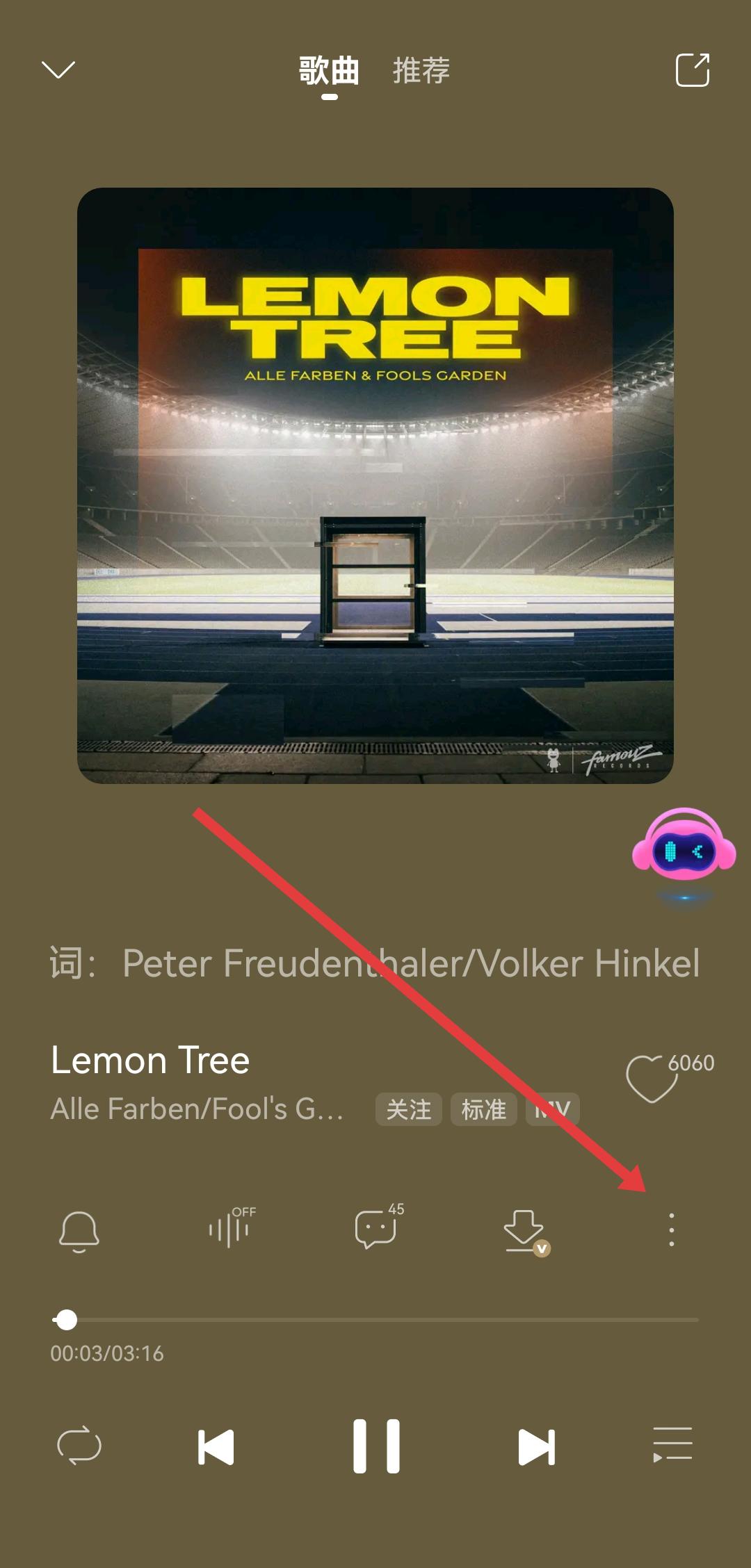Skip to the previous track
This screenshot has width=751, height=1568.
(x=216, y=1447)
